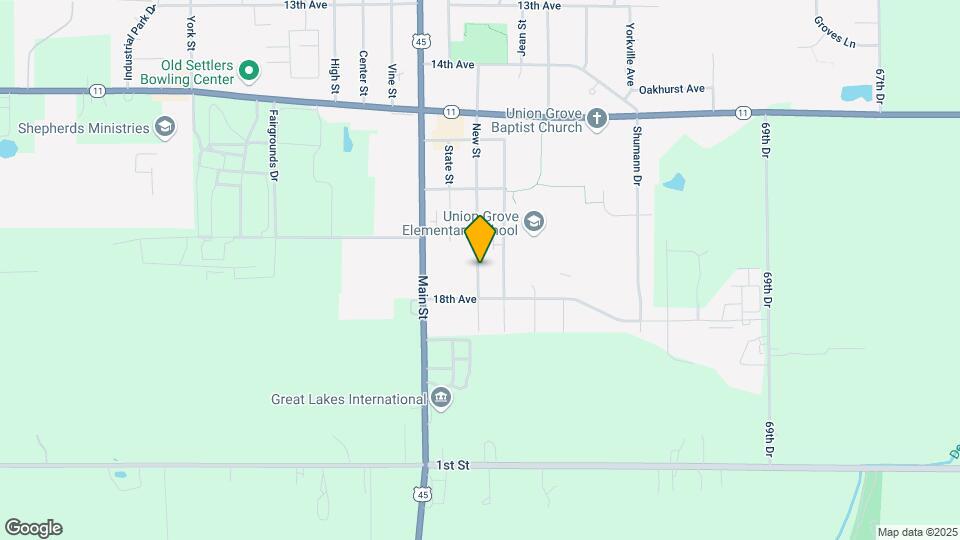Screen dimensions: 960x540
Task: Select Shepherds Ministries place pin
Action: click(x=164, y=127)
